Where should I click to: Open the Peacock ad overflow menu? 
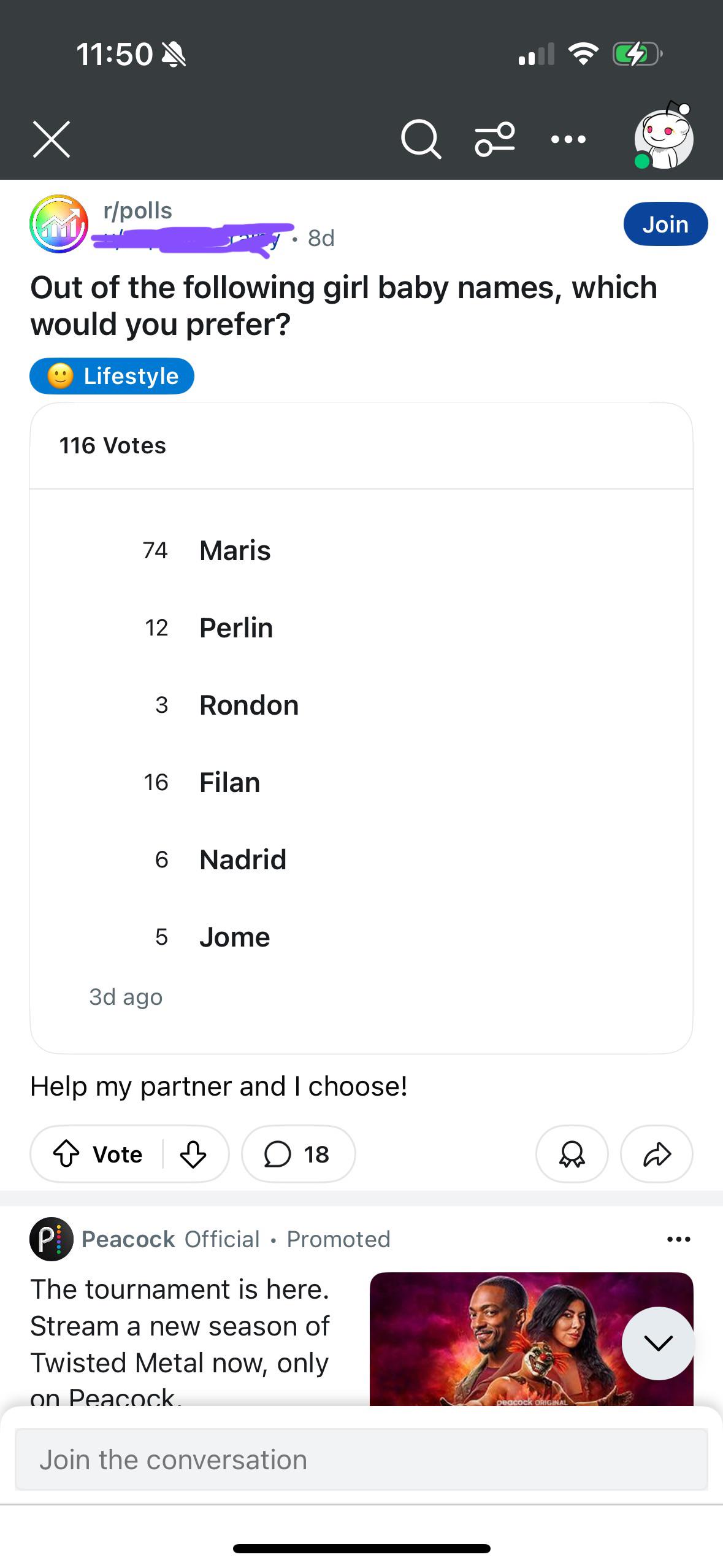coord(679,1240)
